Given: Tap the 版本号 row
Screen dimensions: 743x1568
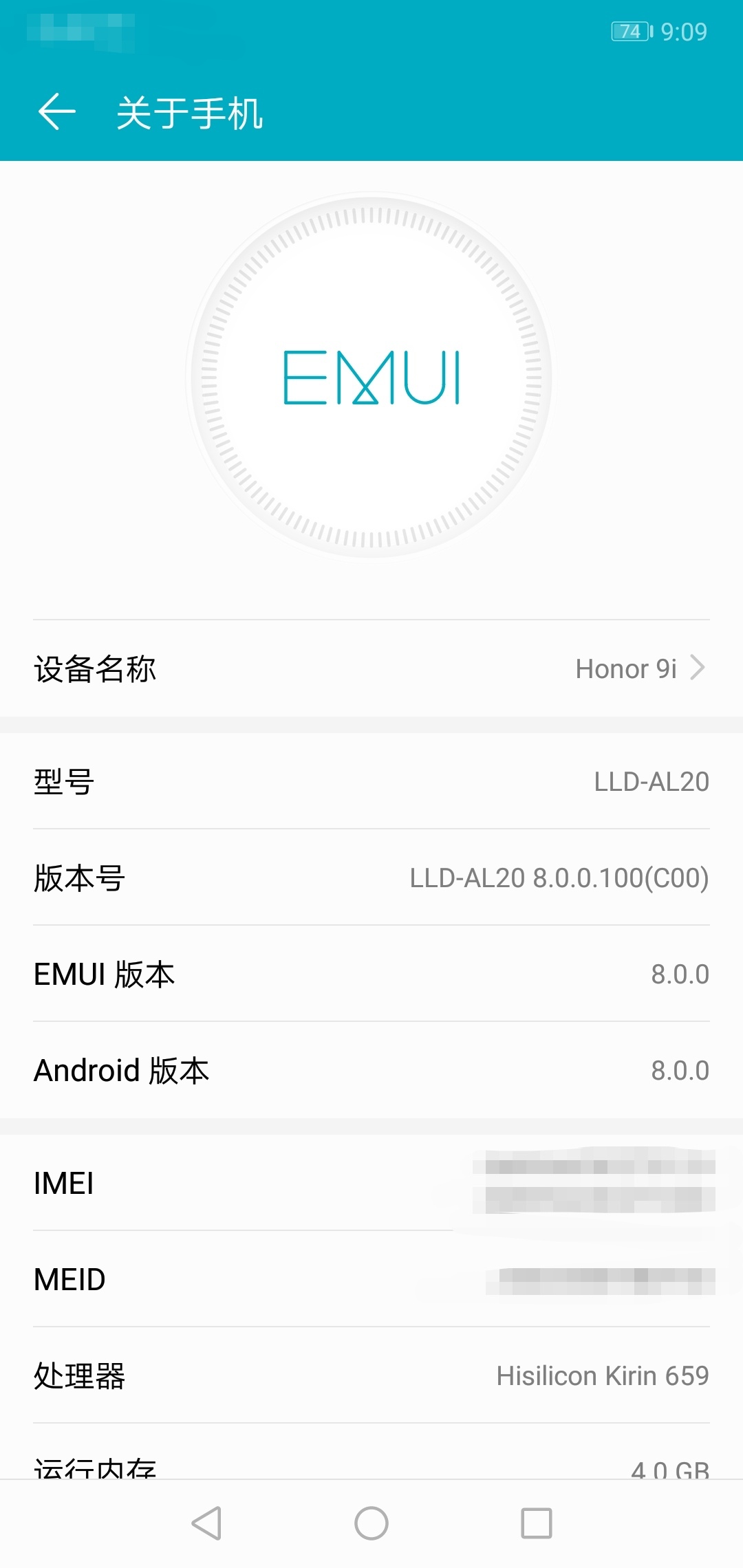Looking at the screenshot, I should 371,878.
